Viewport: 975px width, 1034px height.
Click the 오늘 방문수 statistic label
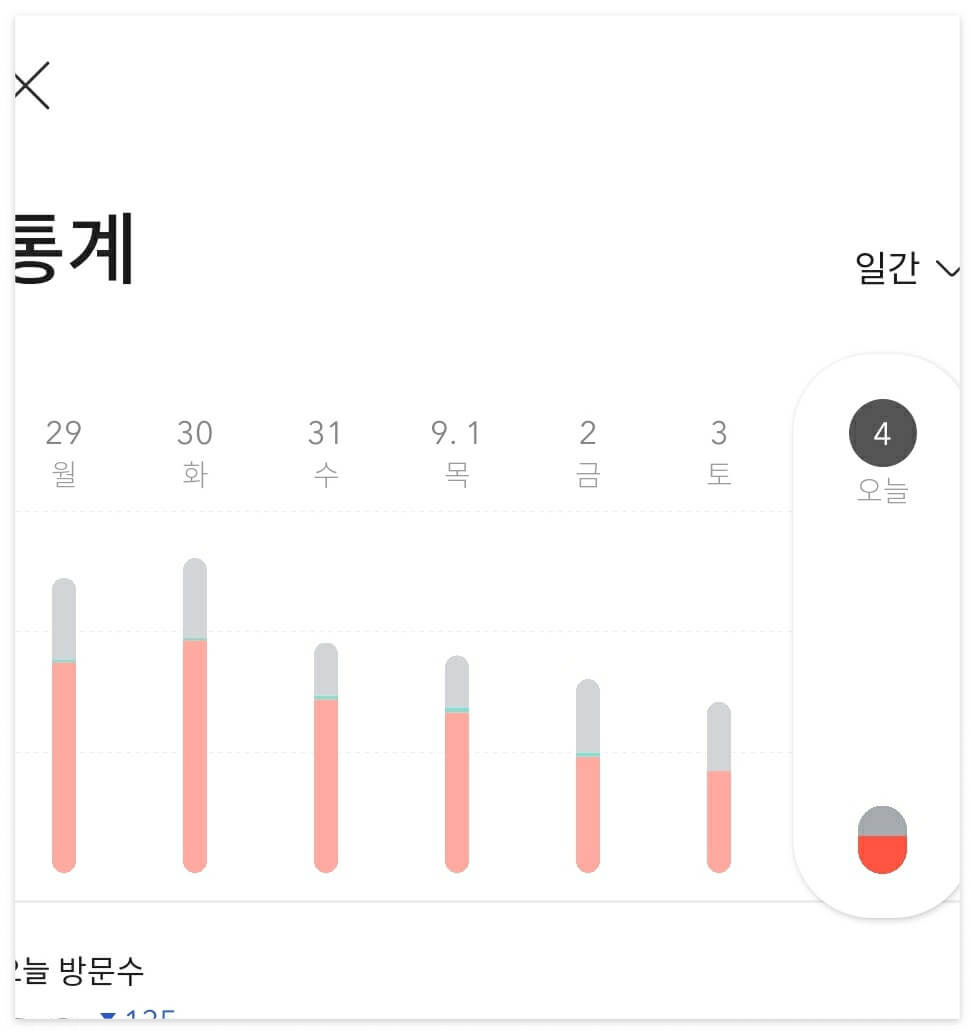(60, 968)
